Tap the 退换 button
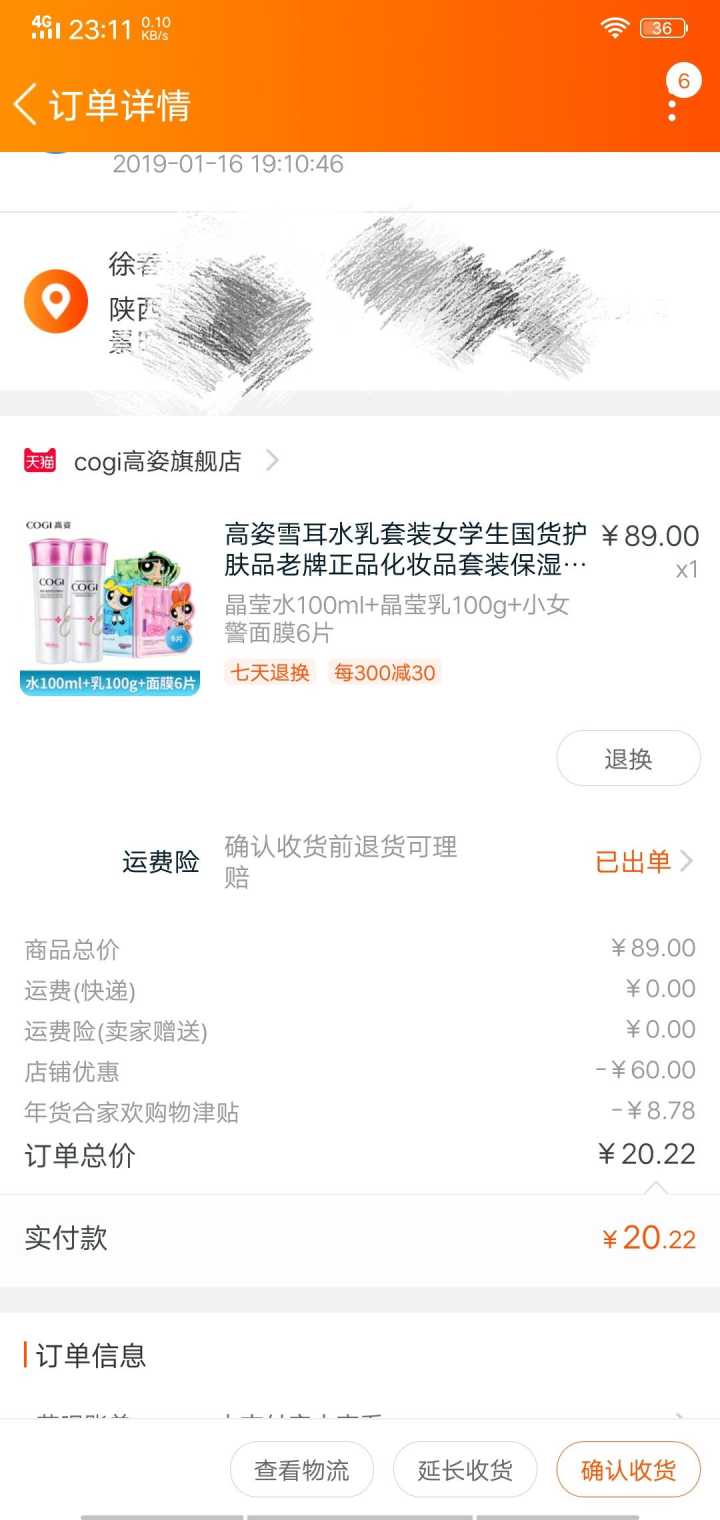The height and width of the screenshot is (1520, 720). click(628, 759)
